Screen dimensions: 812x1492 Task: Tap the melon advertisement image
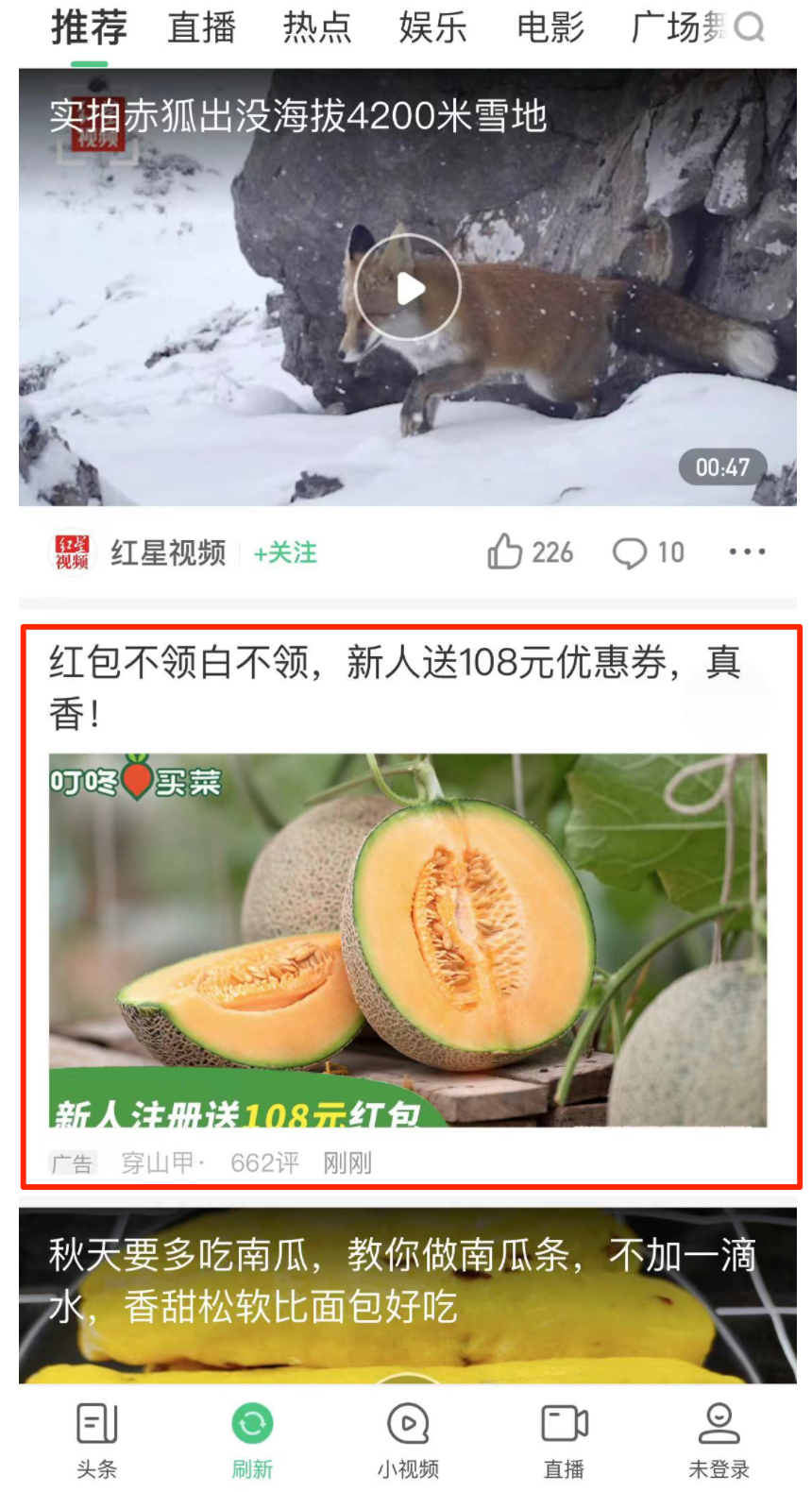(406, 940)
